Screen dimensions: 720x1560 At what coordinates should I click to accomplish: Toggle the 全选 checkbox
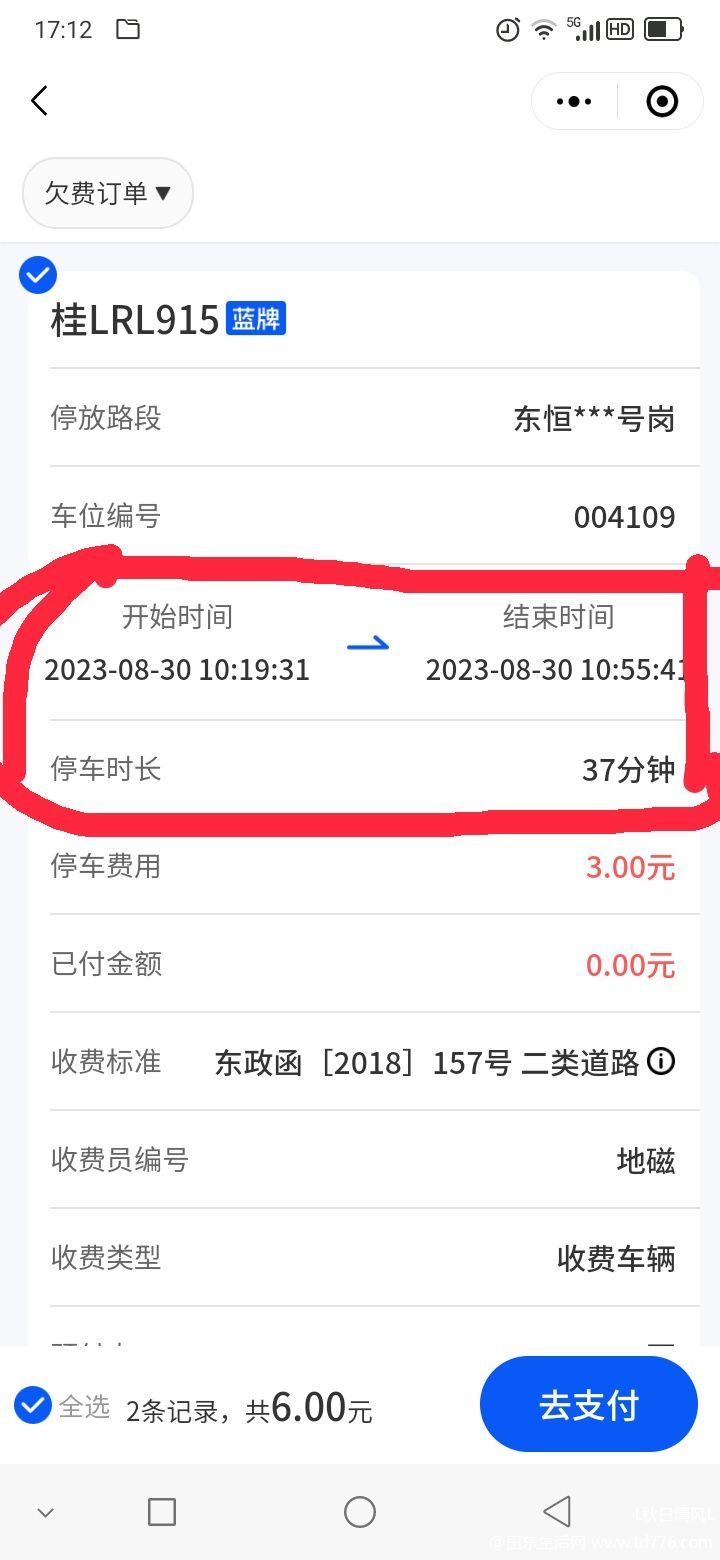pyautogui.click(x=33, y=1405)
